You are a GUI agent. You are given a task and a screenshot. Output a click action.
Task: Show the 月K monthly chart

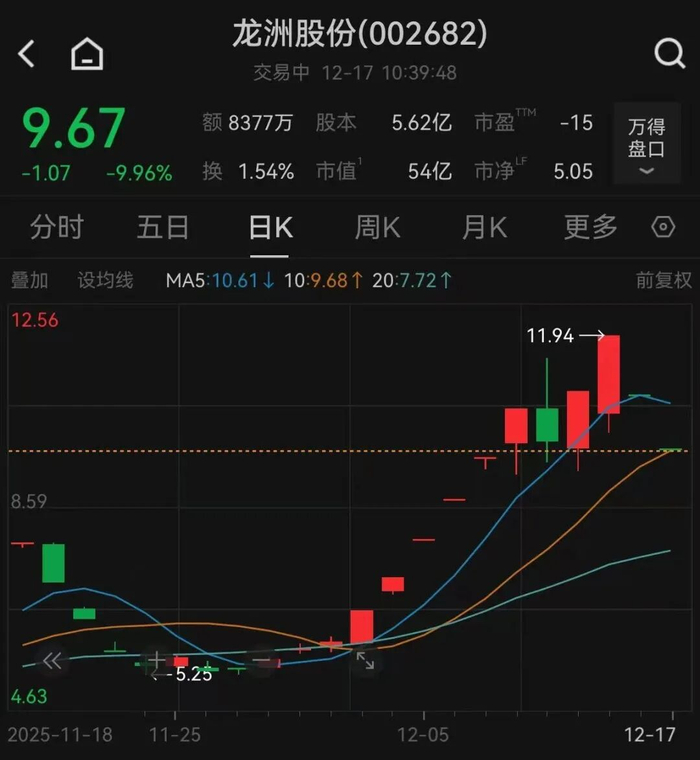pyautogui.click(x=484, y=228)
